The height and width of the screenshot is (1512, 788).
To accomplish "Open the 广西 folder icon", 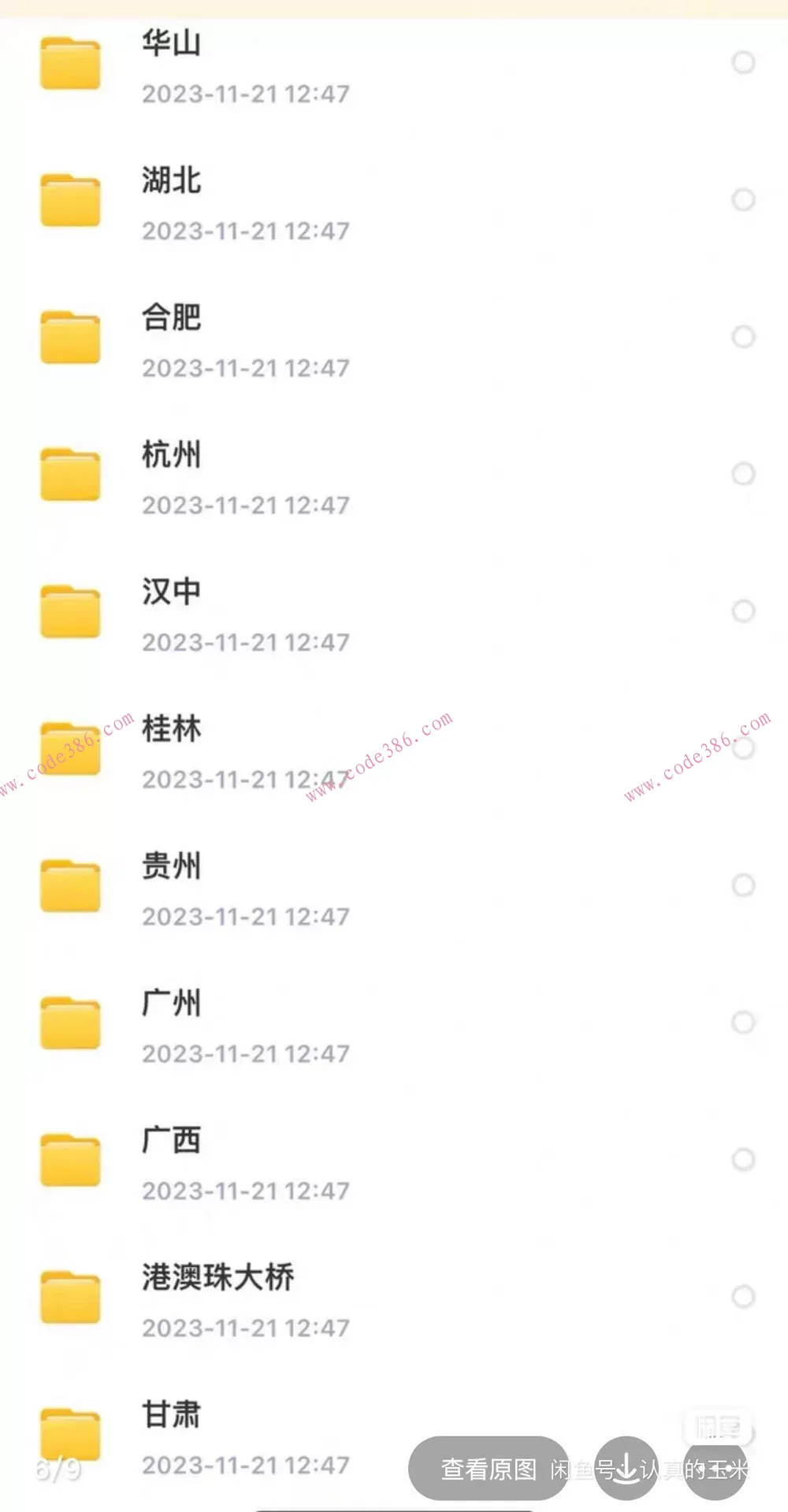I will (x=71, y=1161).
